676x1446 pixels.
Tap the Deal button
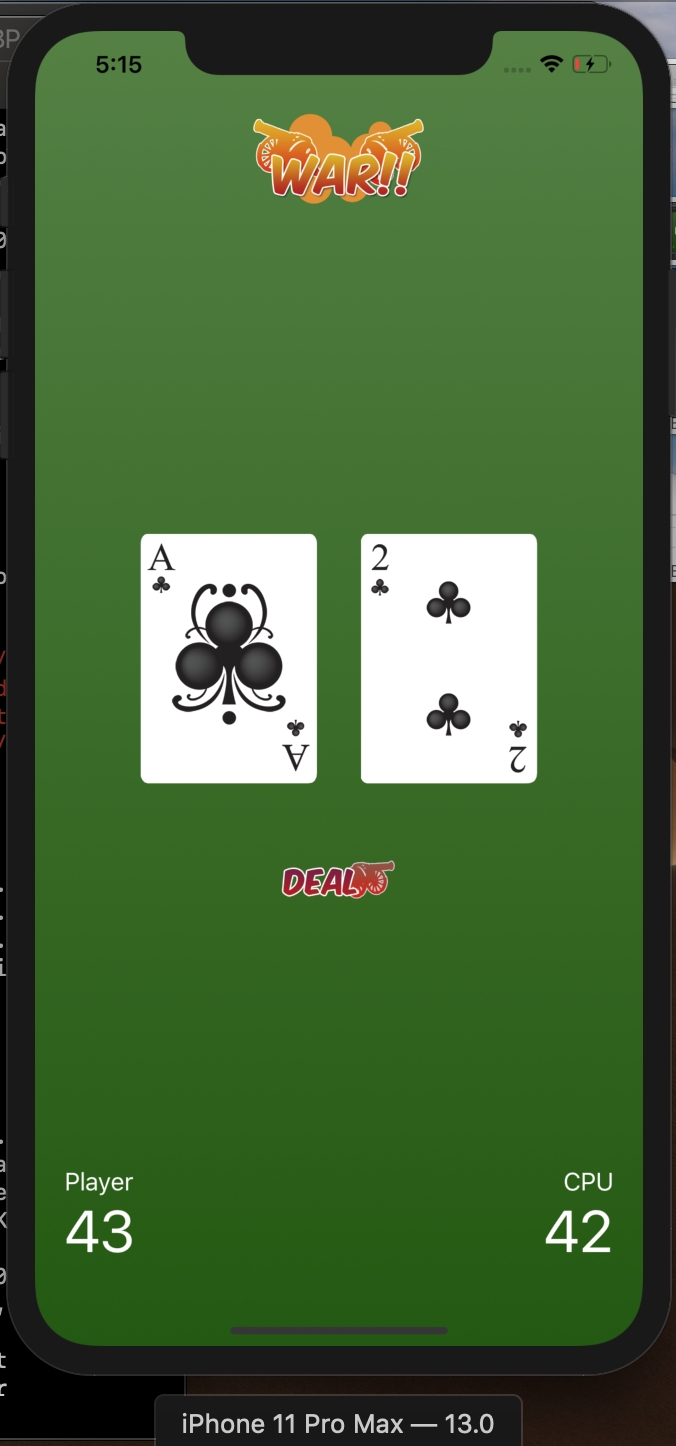tap(338, 880)
